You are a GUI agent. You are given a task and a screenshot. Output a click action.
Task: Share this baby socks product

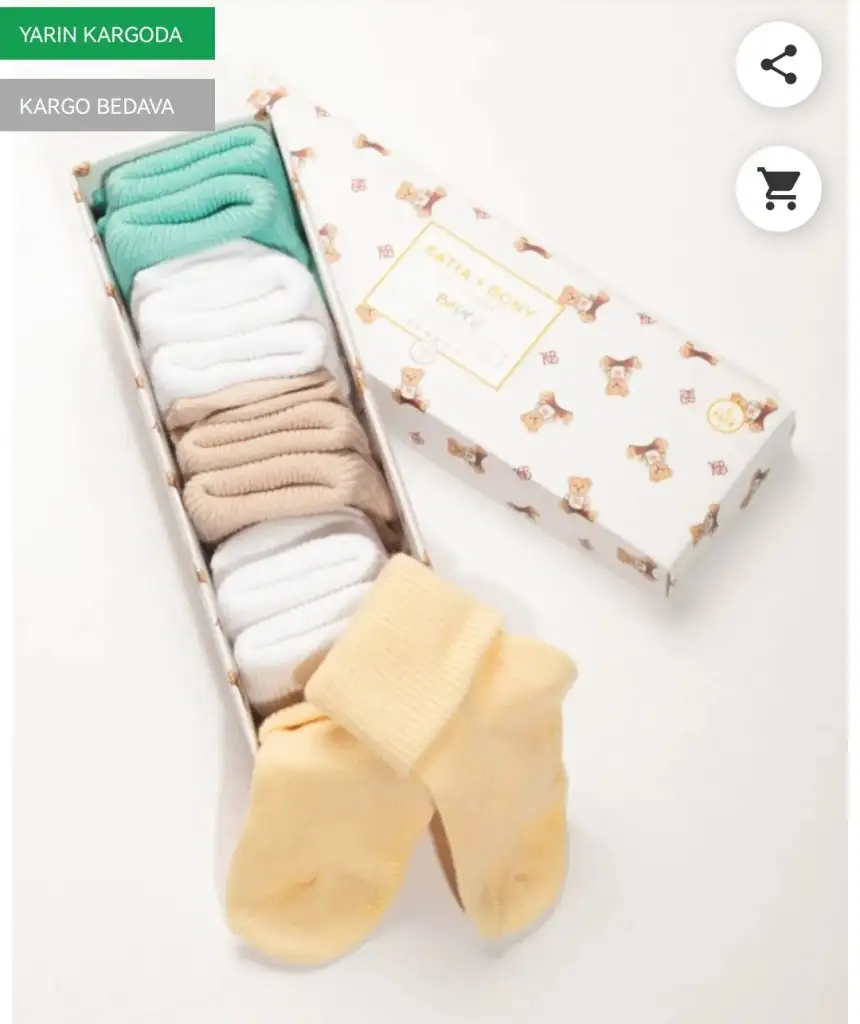tap(778, 65)
